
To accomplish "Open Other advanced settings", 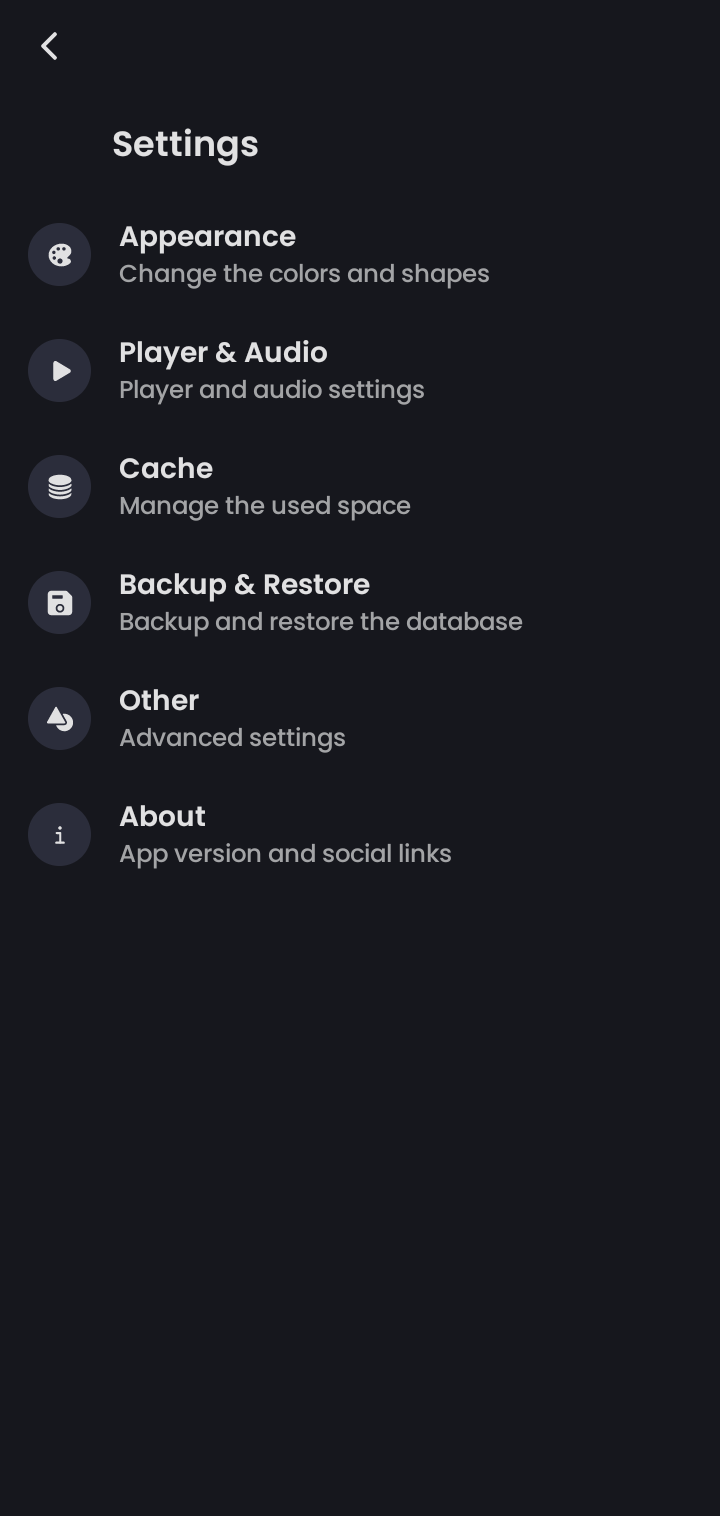I will 360,718.
